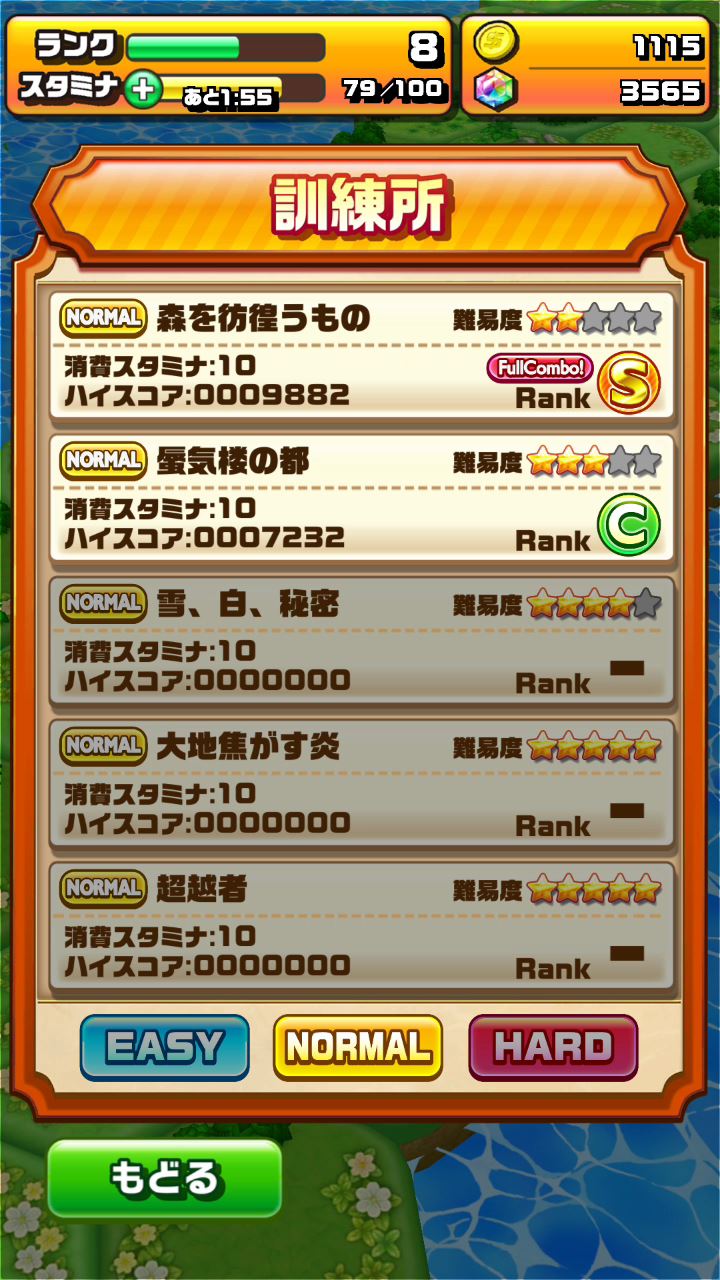Switch to EASY difficulty

pyautogui.click(x=165, y=1047)
